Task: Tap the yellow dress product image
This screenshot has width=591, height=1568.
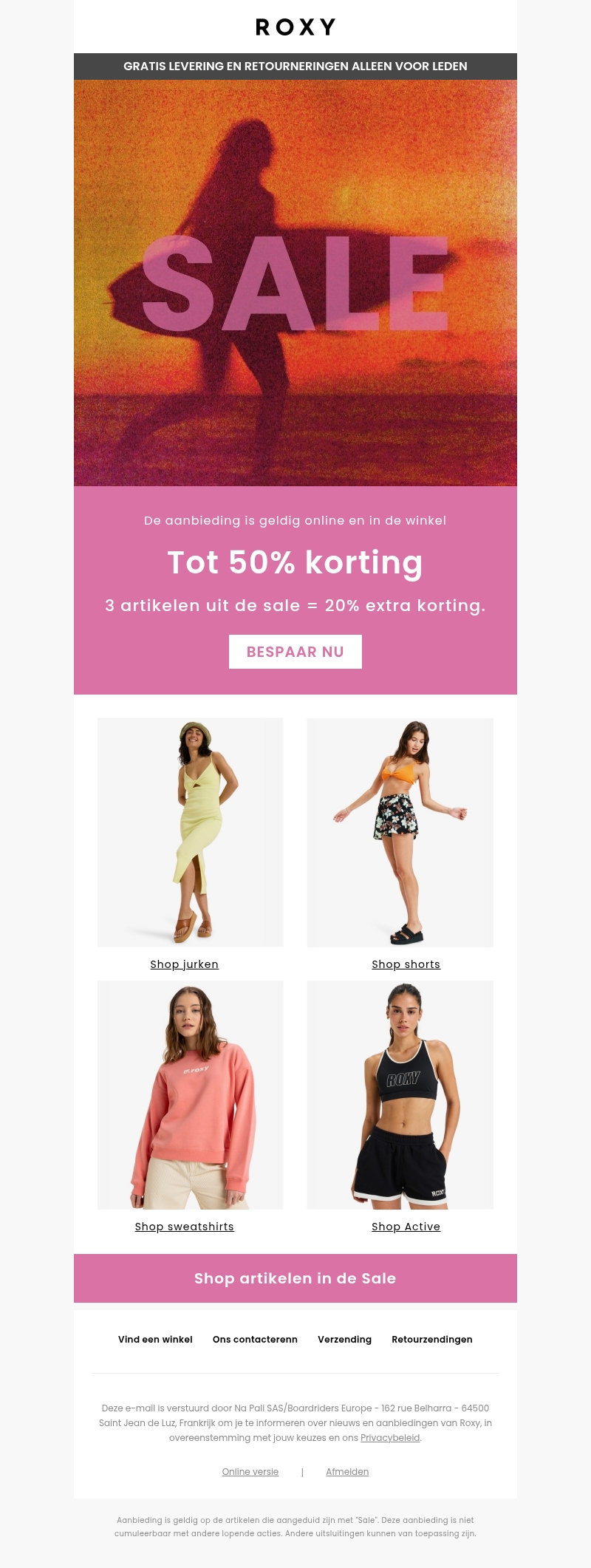Action: coord(191,832)
